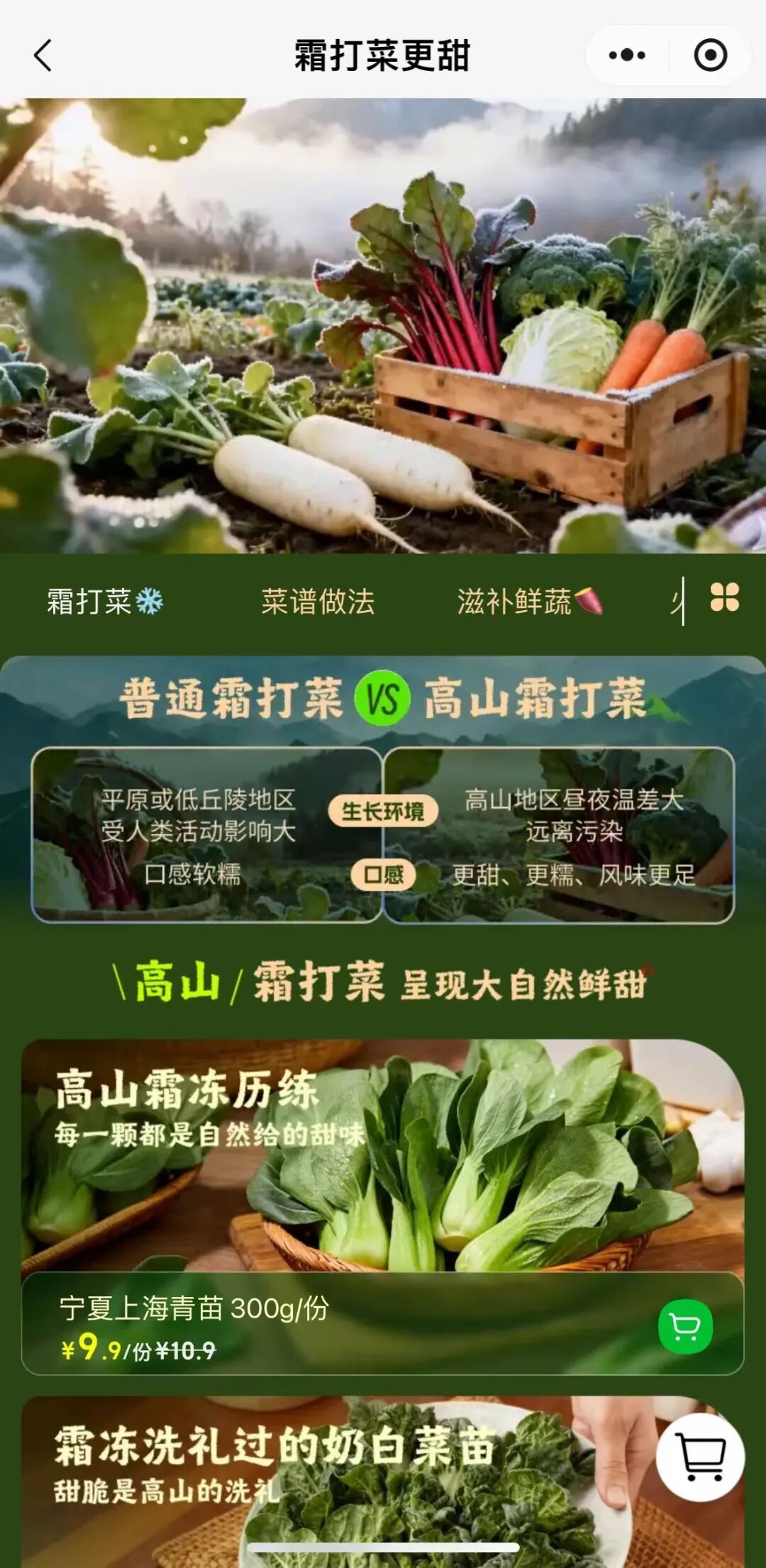Expand all categories with the grid icon
This screenshot has height=1568, width=766.
click(x=724, y=597)
